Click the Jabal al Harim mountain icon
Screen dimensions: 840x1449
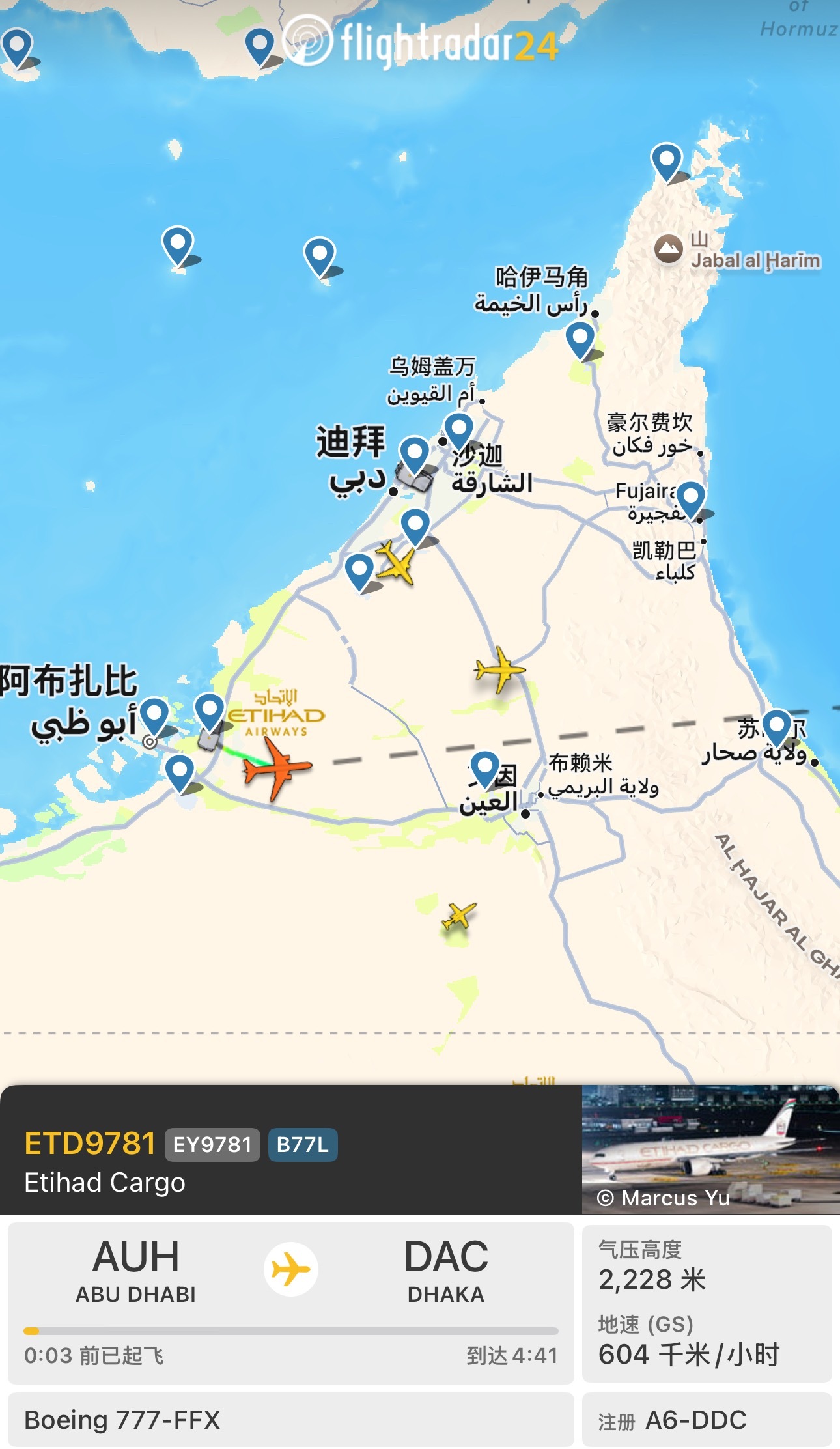pyautogui.click(x=669, y=247)
